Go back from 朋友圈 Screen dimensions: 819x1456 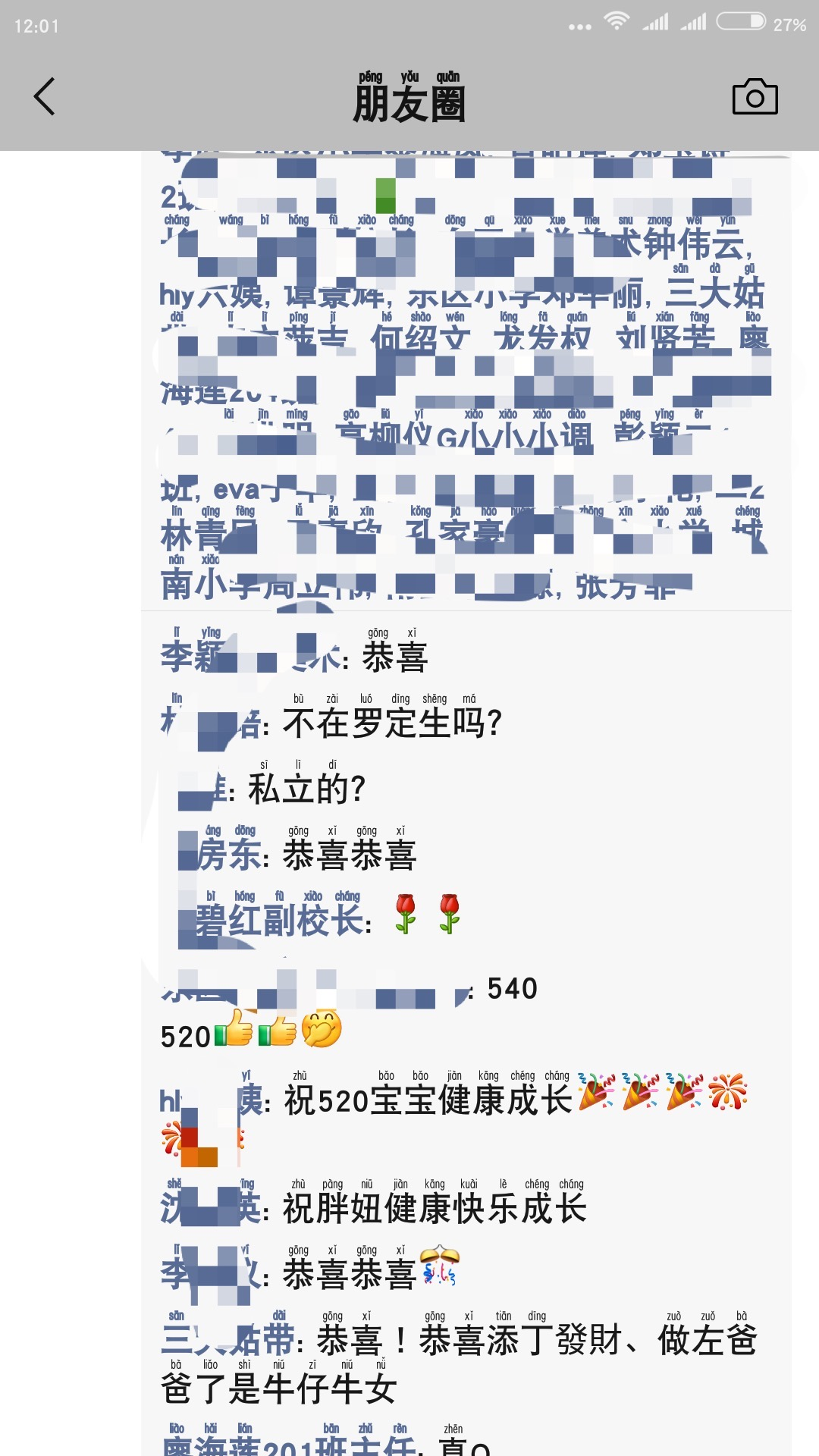click(45, 97)
